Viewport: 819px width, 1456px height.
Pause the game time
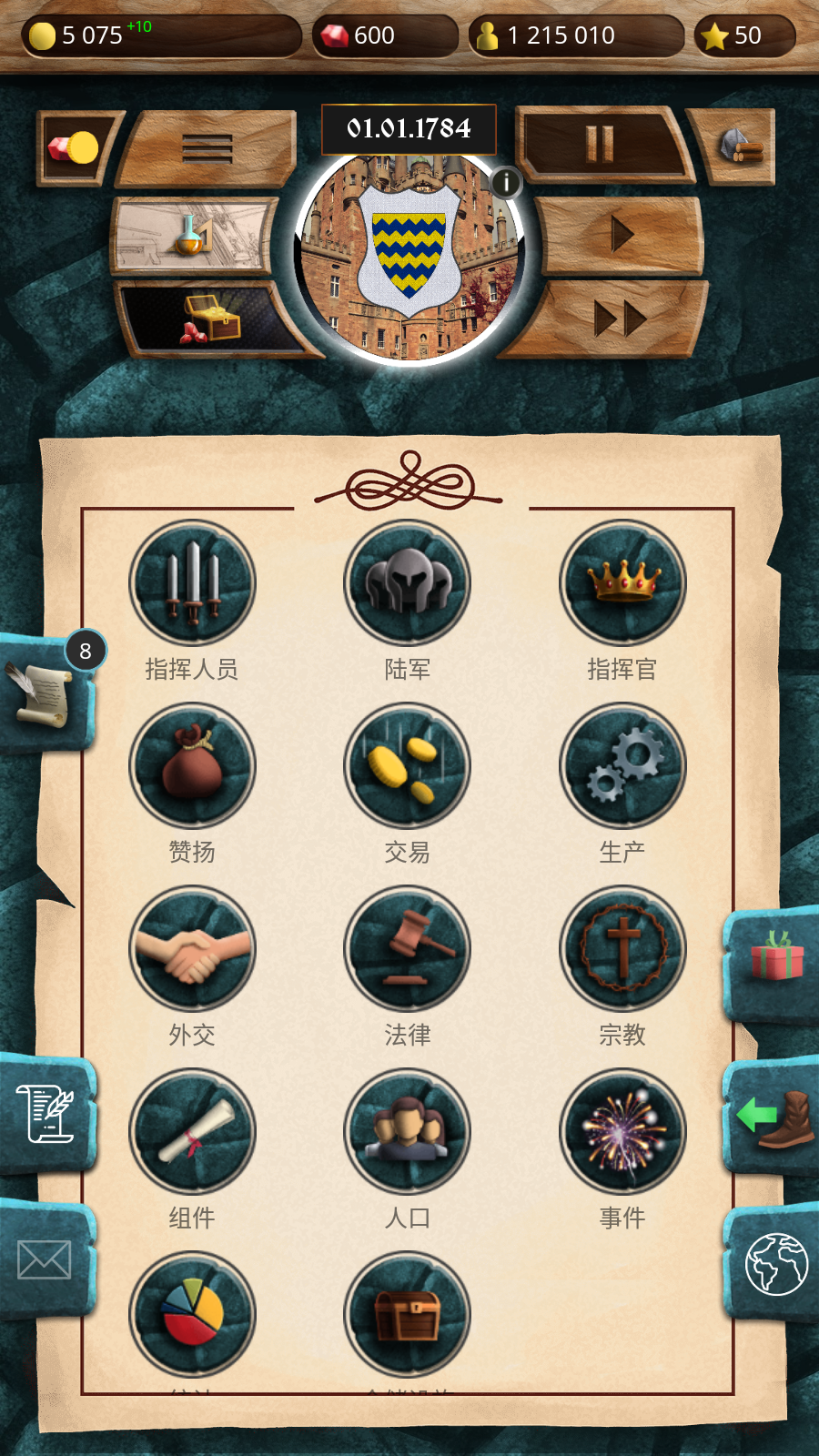tap(601, 144)
